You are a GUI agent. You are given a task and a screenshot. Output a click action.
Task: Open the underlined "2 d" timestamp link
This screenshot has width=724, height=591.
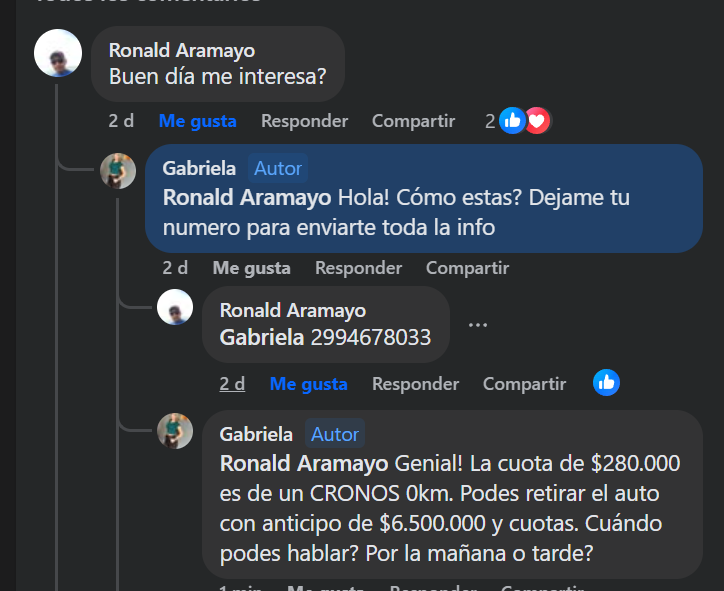pyautogui.click(x=232, y=384)
